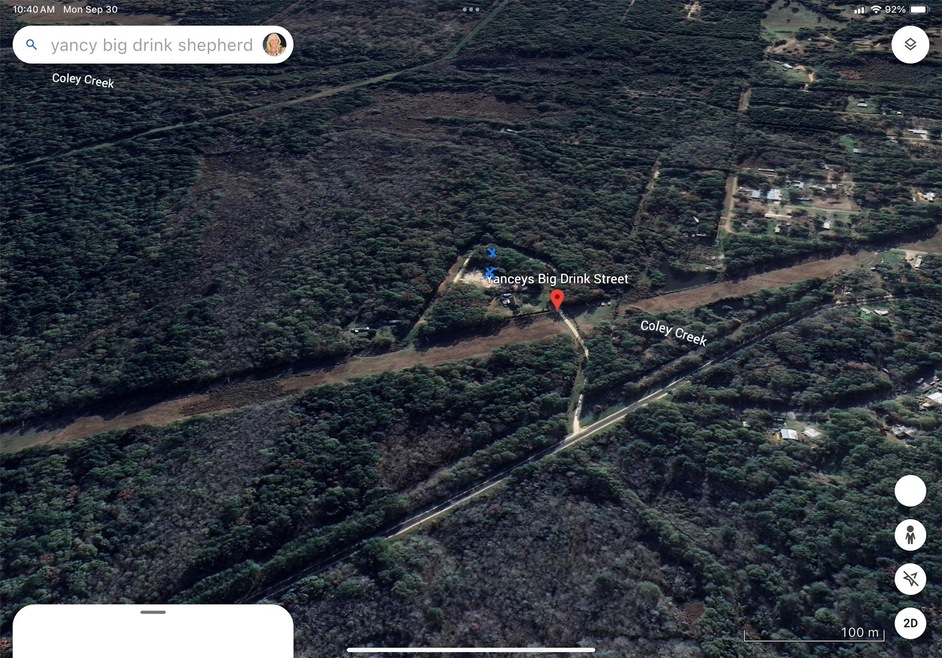Tap the my-location arrow button

click(x=910, y=579)
